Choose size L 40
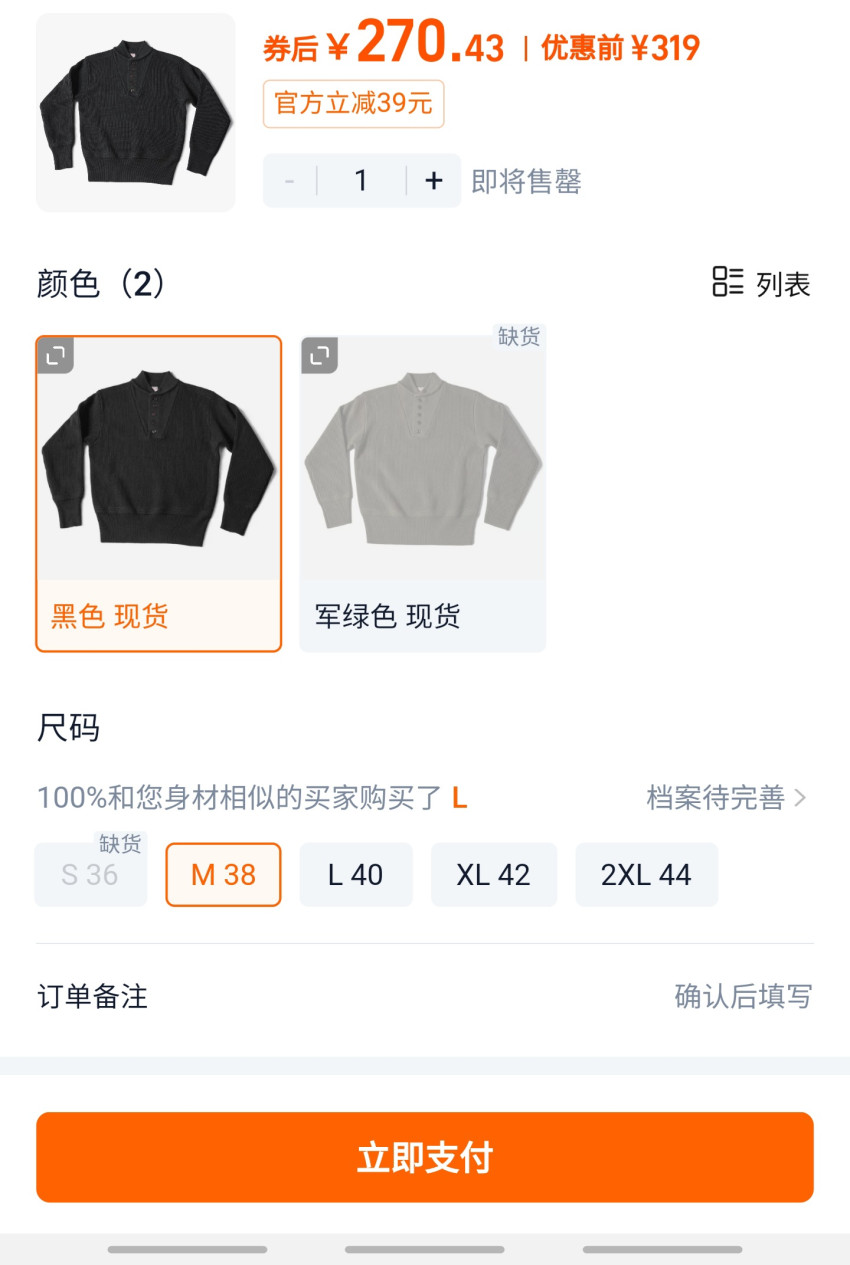The width and height of the screenshot is (850, 1265). (x=355, y=875)
